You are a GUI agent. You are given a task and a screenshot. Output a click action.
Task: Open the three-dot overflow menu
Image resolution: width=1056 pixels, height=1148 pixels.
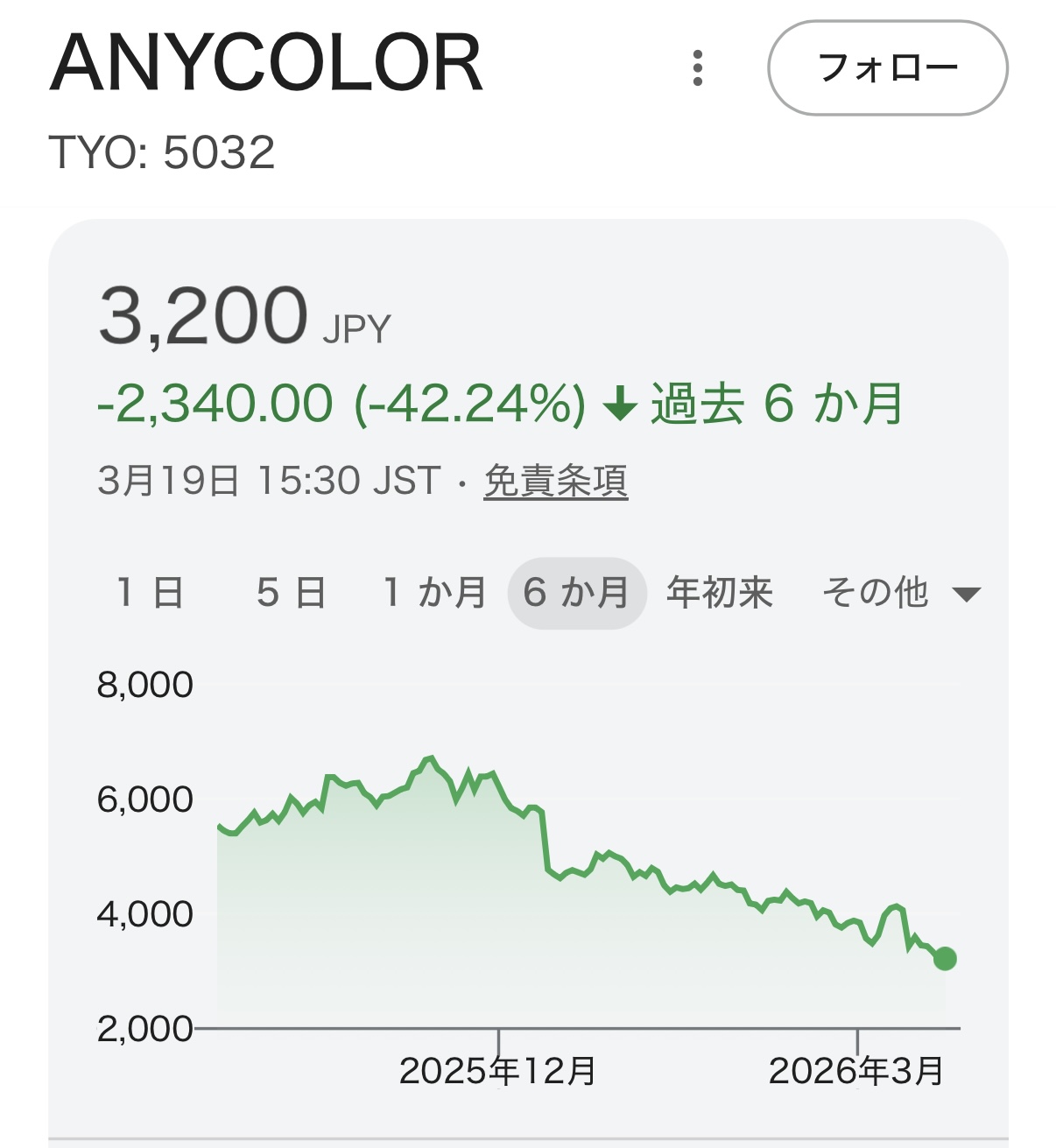point(698,68)
